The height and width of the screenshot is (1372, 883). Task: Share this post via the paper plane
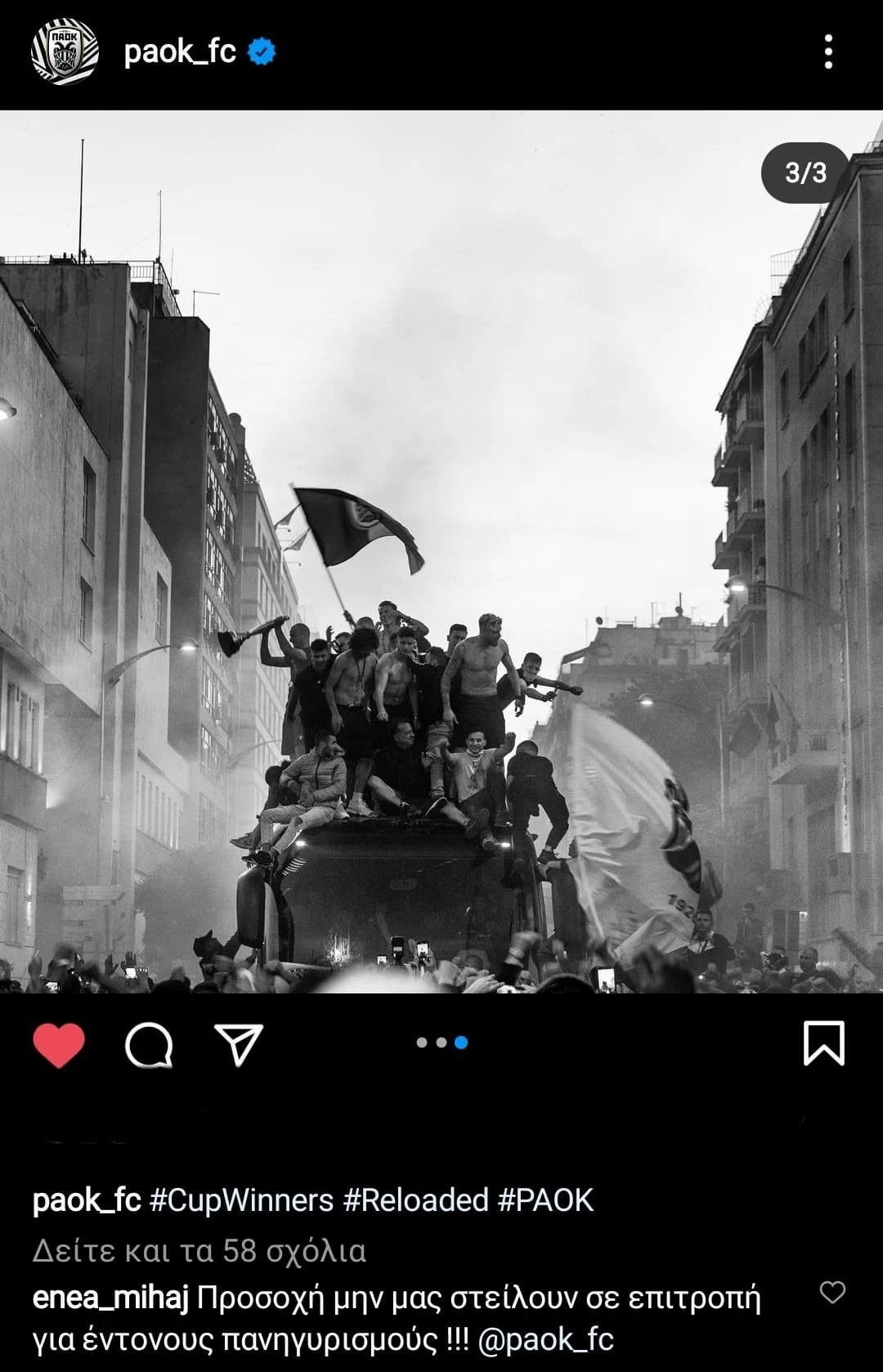[x=239, y=1044]
